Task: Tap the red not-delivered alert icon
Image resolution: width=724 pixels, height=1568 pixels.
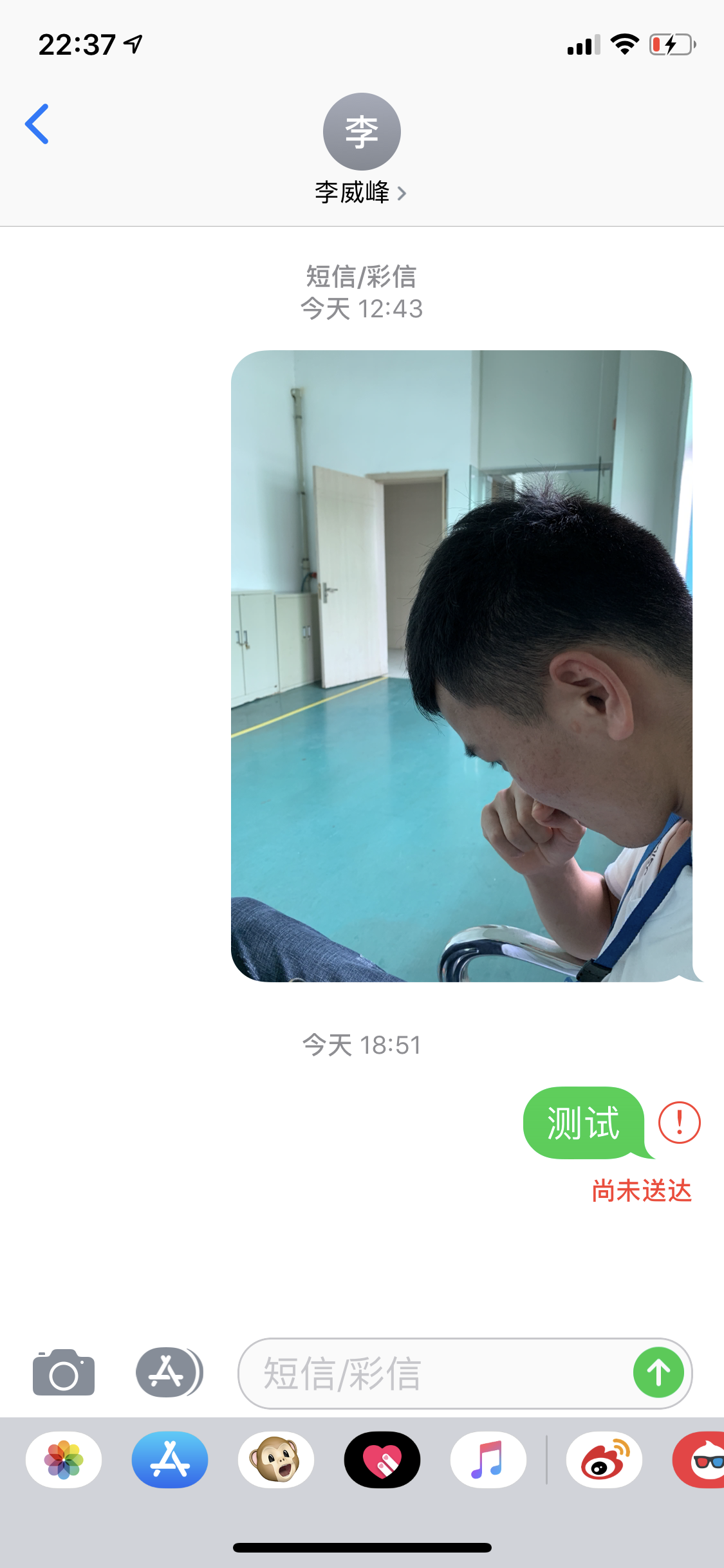Action: pyautogui.click(x=679, y=1123)
